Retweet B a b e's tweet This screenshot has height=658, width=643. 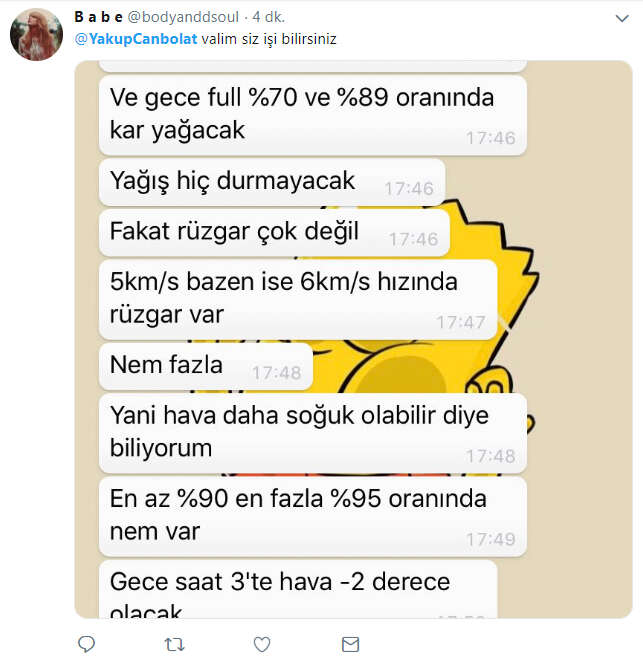tap(175, 642)
